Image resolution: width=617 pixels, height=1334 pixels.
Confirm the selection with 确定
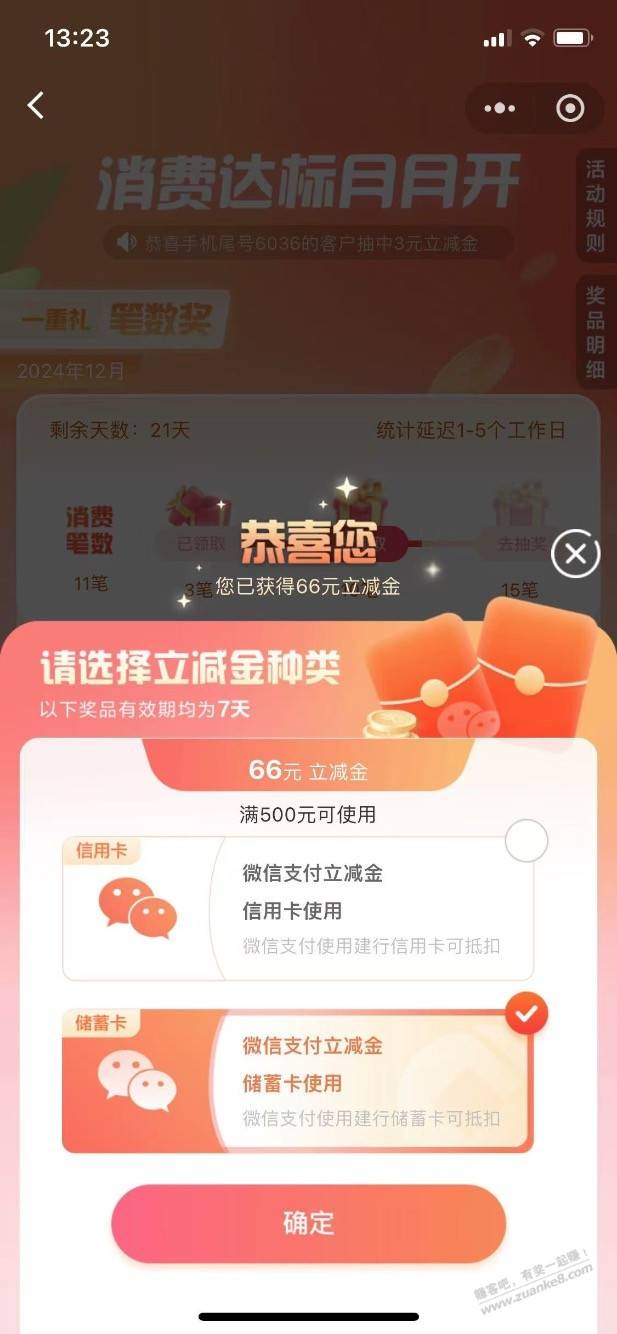[x=308, y=1223]
